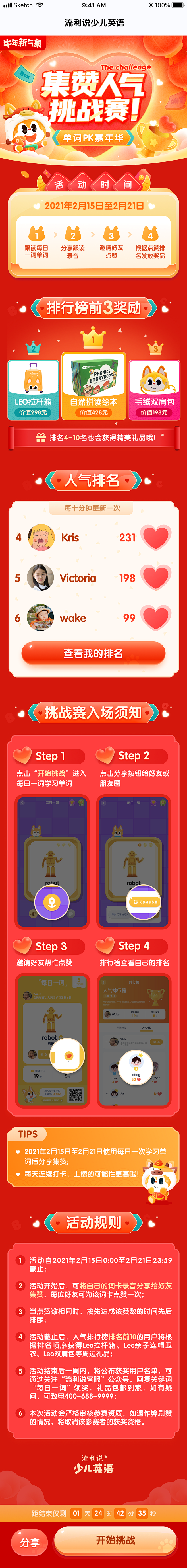Viewport: 187px width, 1568px height.
Task: Give Victoria a heart like
Action: 155,578
